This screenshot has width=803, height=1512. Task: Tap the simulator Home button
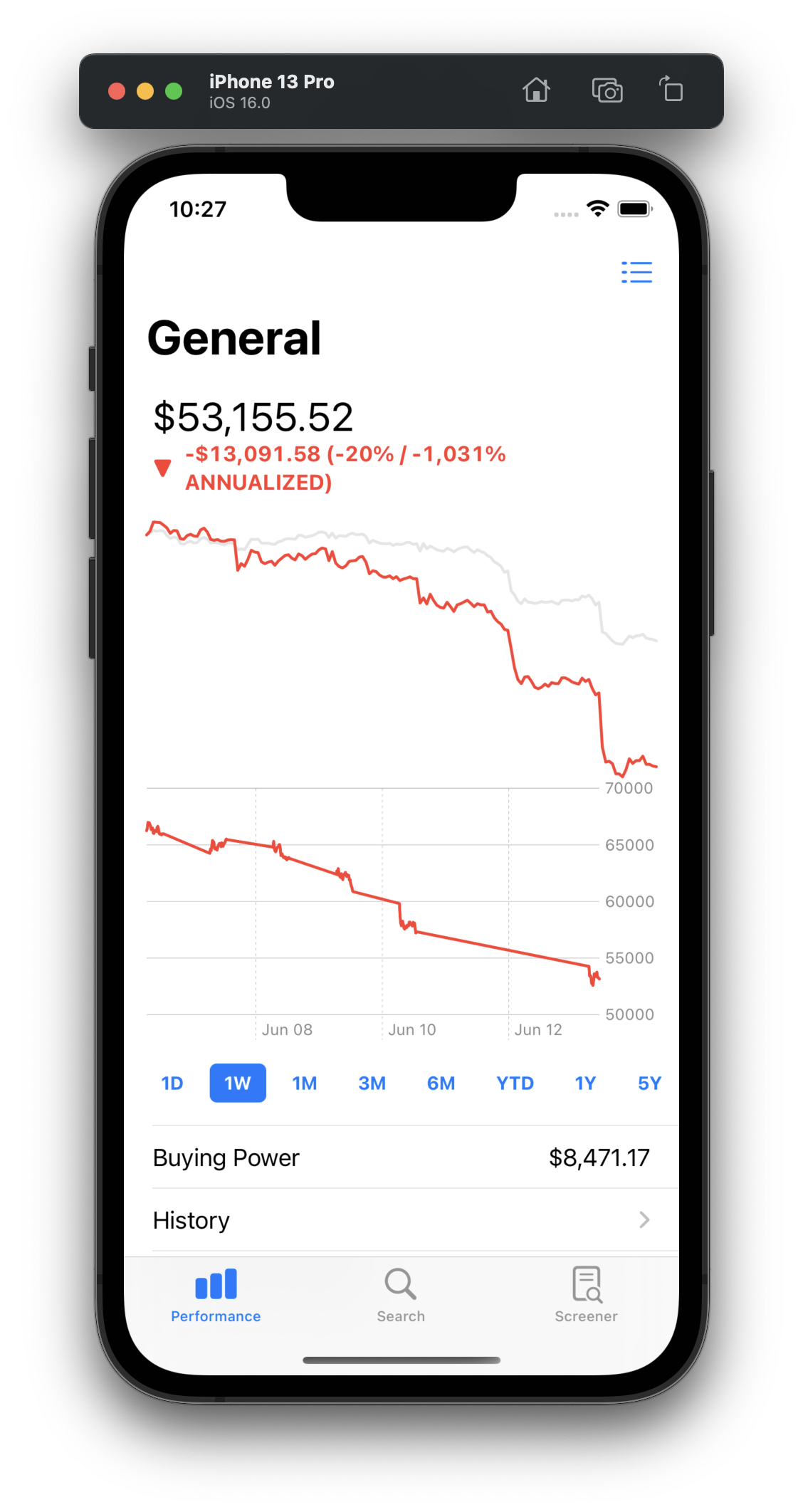(x=537, y=90)
